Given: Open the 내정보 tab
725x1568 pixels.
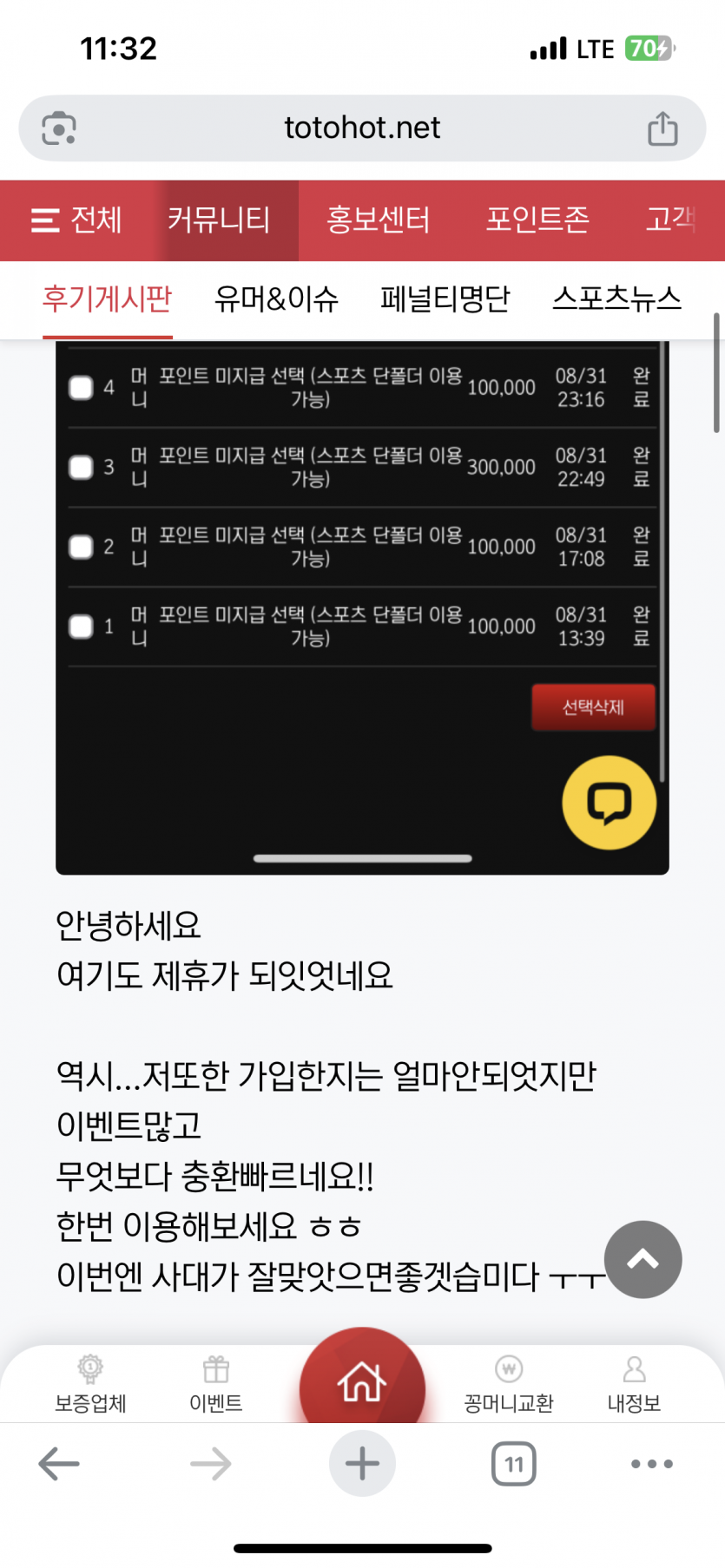Looking at the screenshot, I should 634,1385.
